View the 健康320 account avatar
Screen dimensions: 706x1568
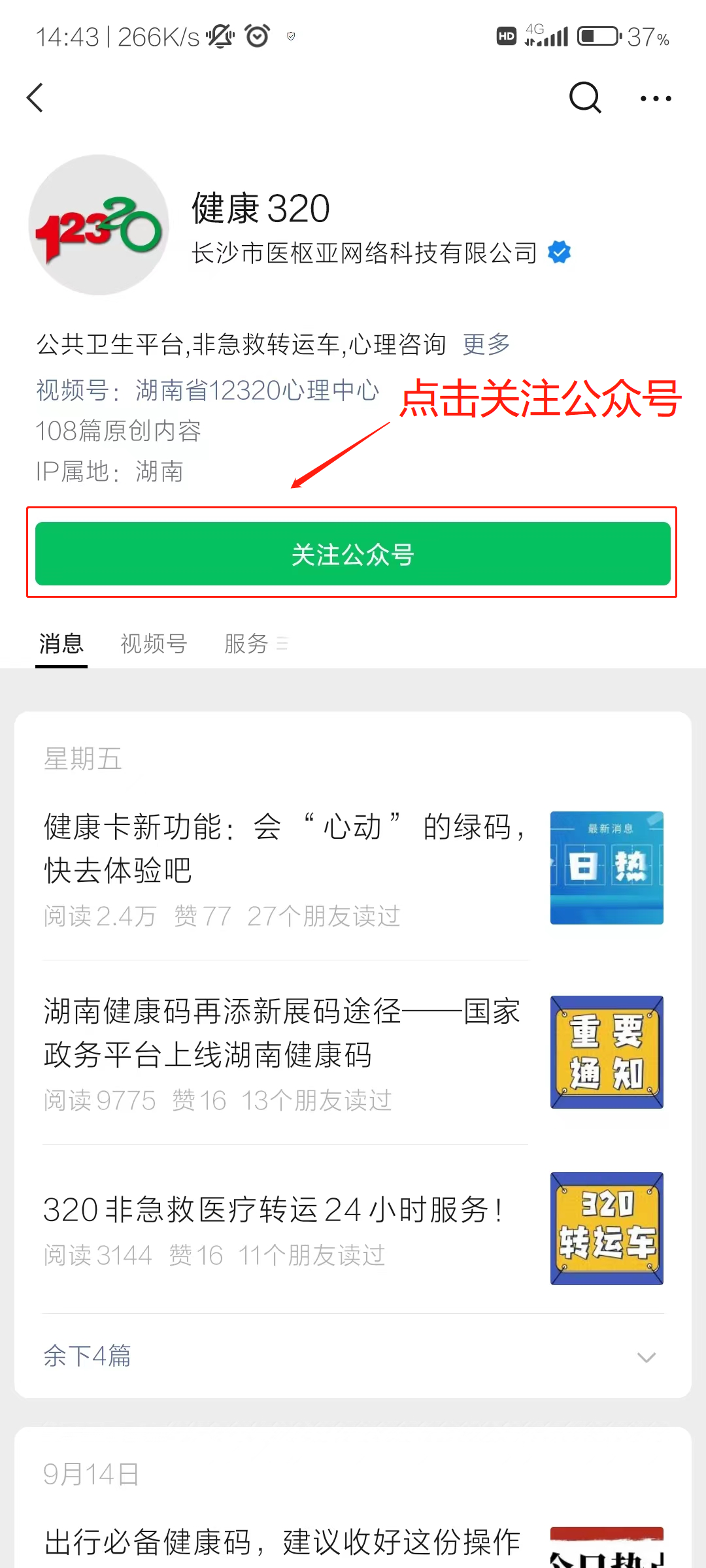click(99, 225)
